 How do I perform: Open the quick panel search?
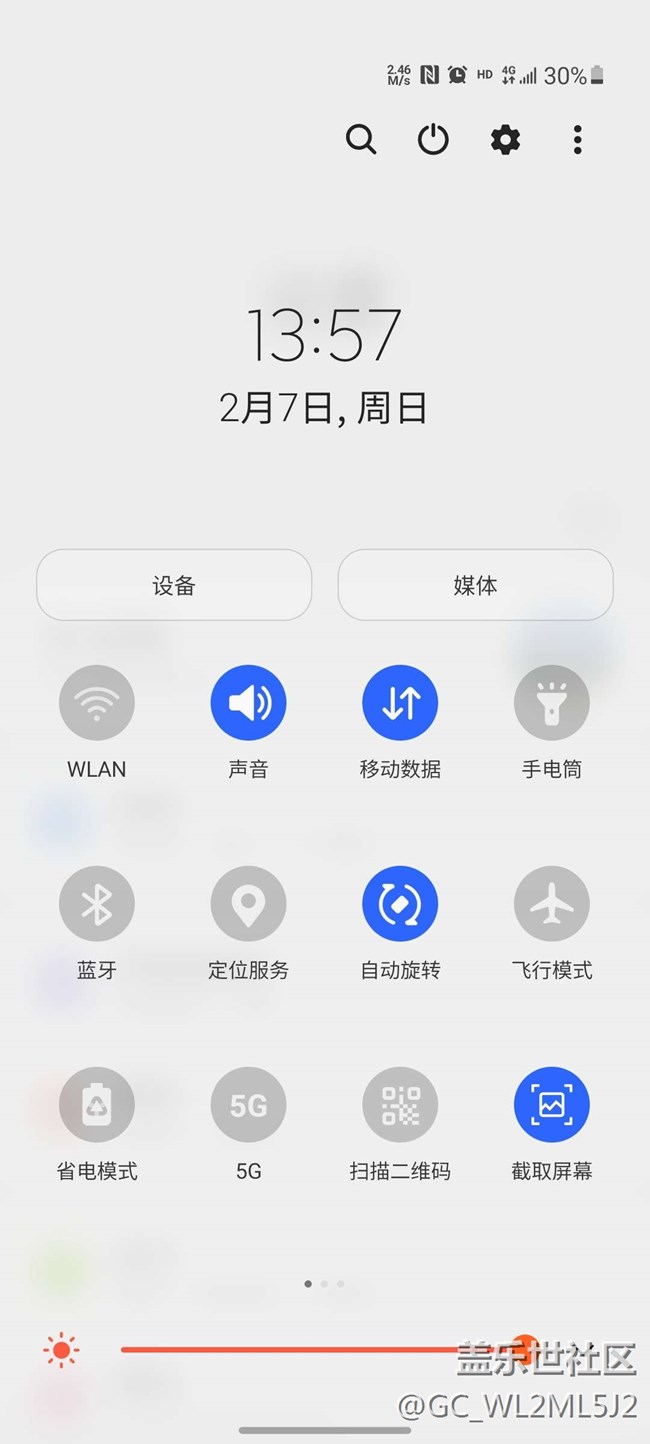pyautogui.click(x=361, y=140)
